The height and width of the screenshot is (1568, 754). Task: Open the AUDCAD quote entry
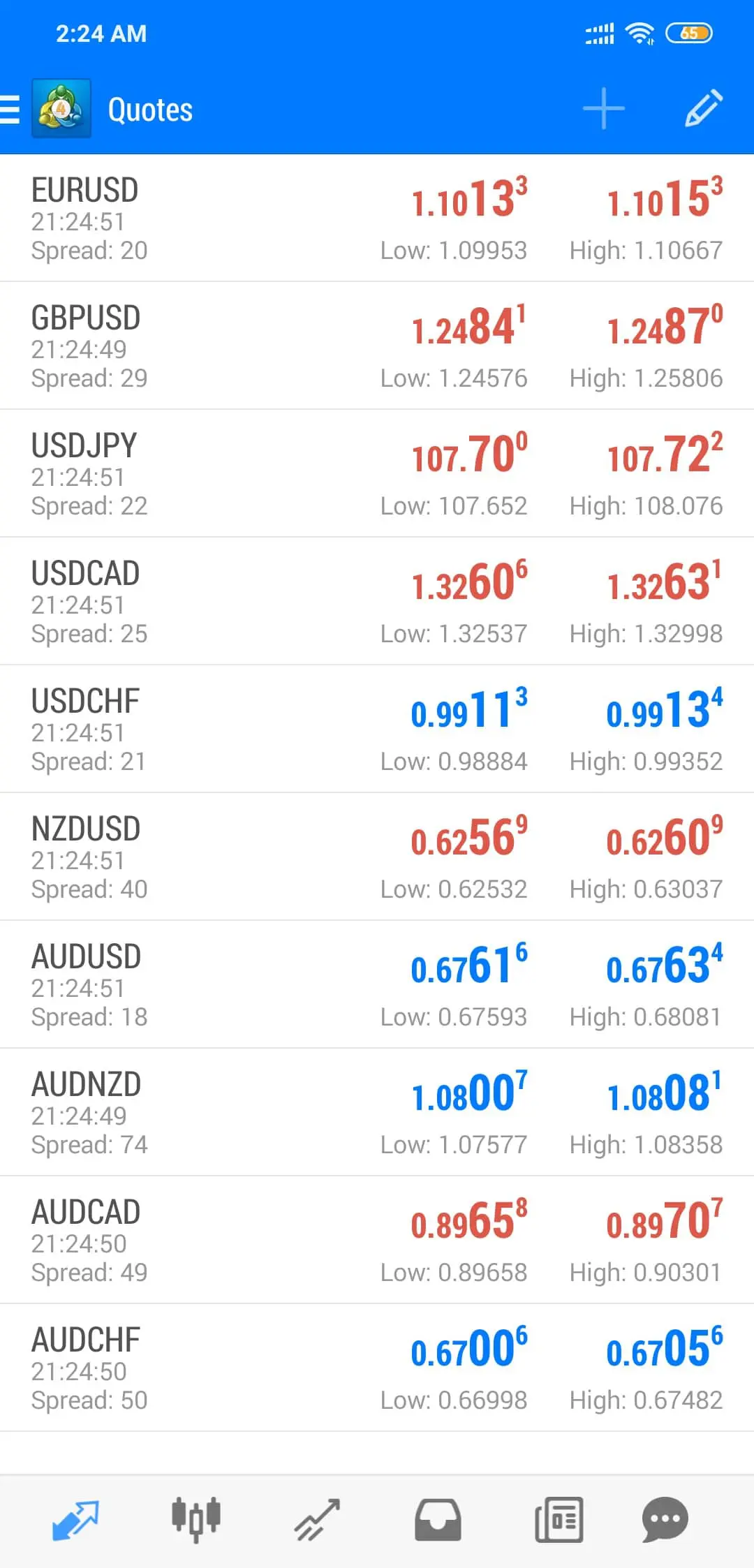click(x=377, y=1240)
